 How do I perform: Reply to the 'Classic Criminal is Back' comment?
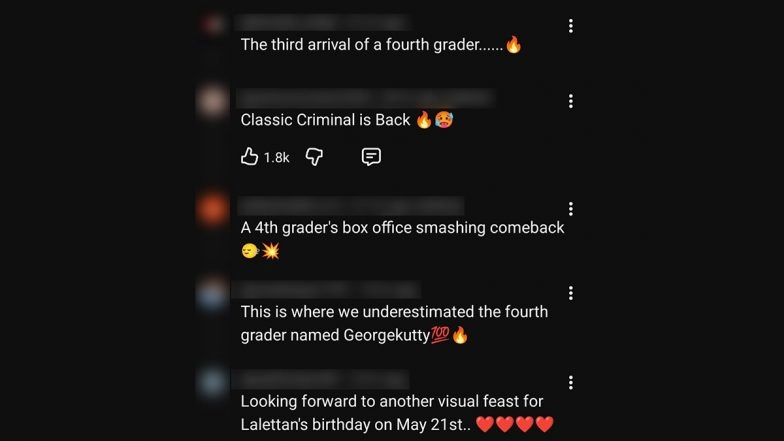371,157
